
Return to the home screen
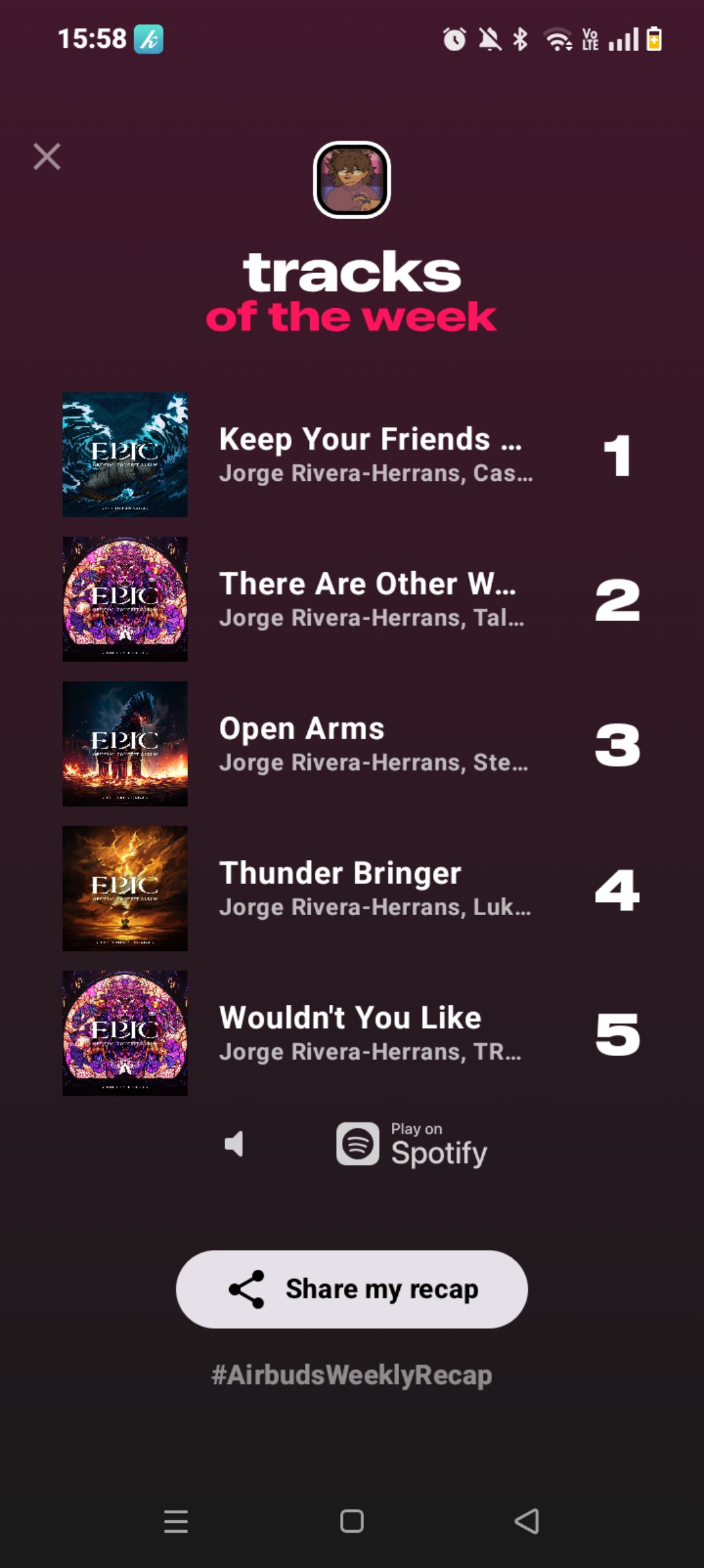pyautogui.click(x=351, y=1521)
